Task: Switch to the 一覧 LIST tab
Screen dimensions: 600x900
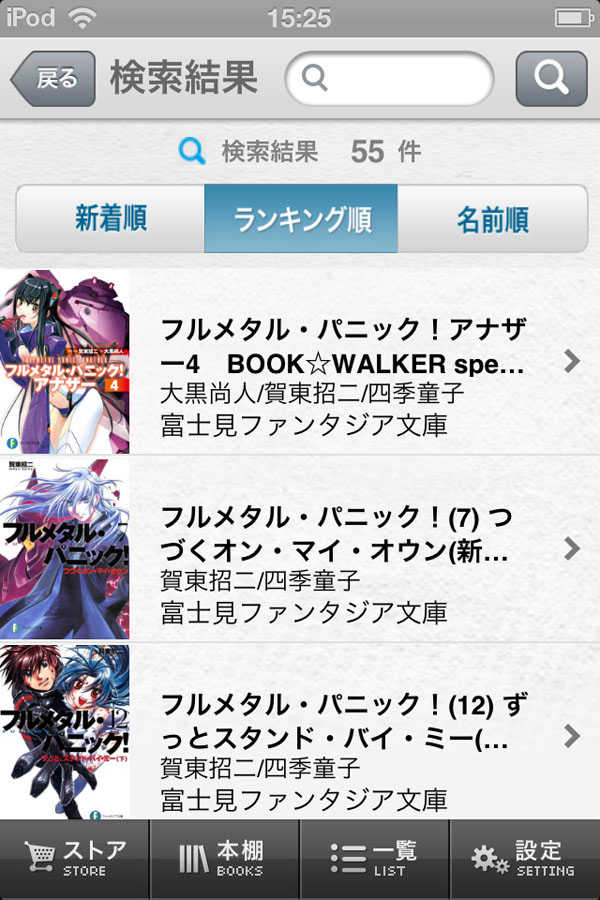Action: (375, 859)
